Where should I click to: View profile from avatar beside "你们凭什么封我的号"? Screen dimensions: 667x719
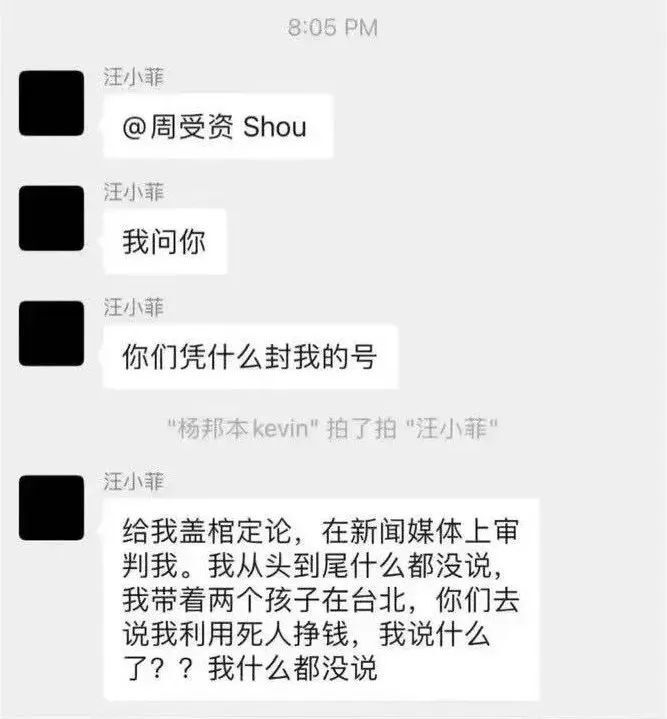click(x=52, y=332)
